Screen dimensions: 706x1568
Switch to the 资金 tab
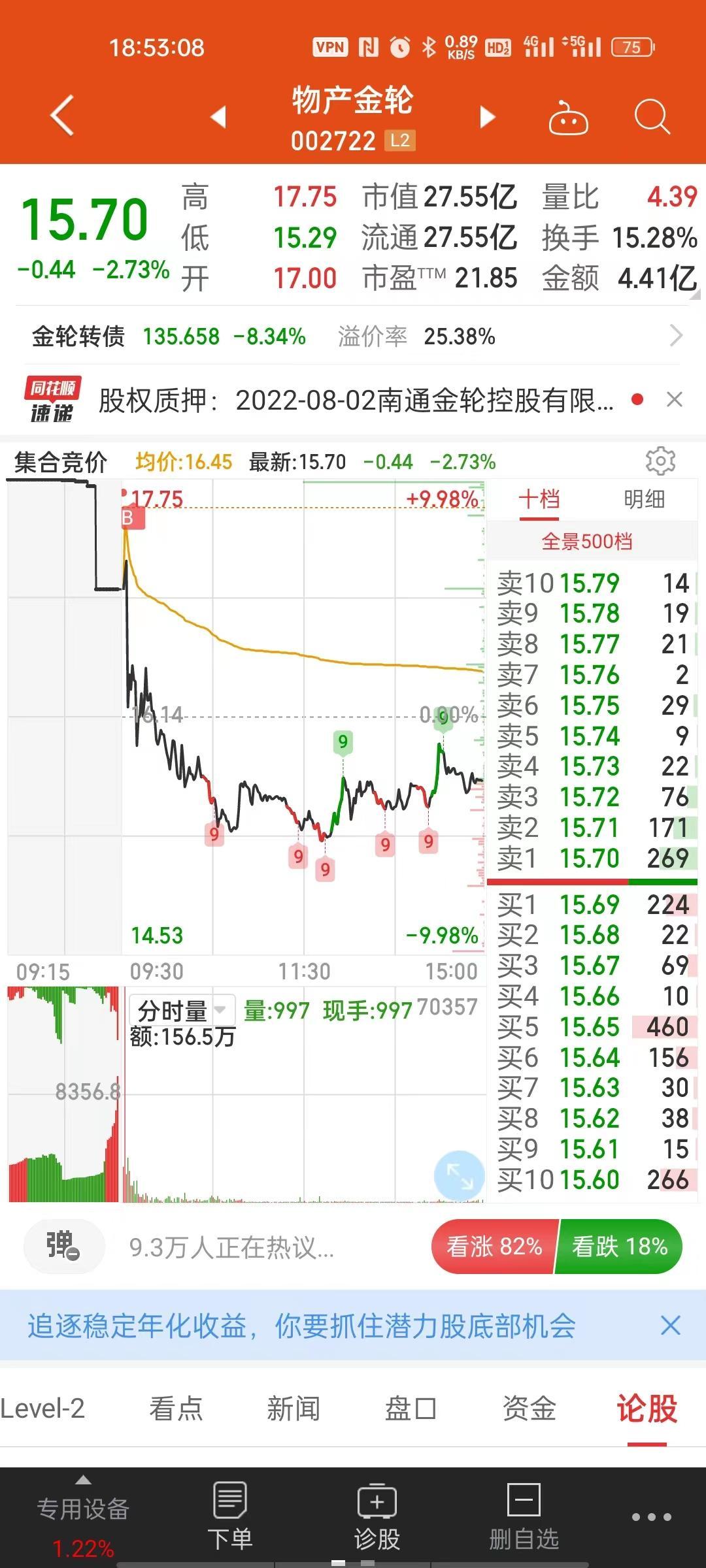pos(529,1408)
